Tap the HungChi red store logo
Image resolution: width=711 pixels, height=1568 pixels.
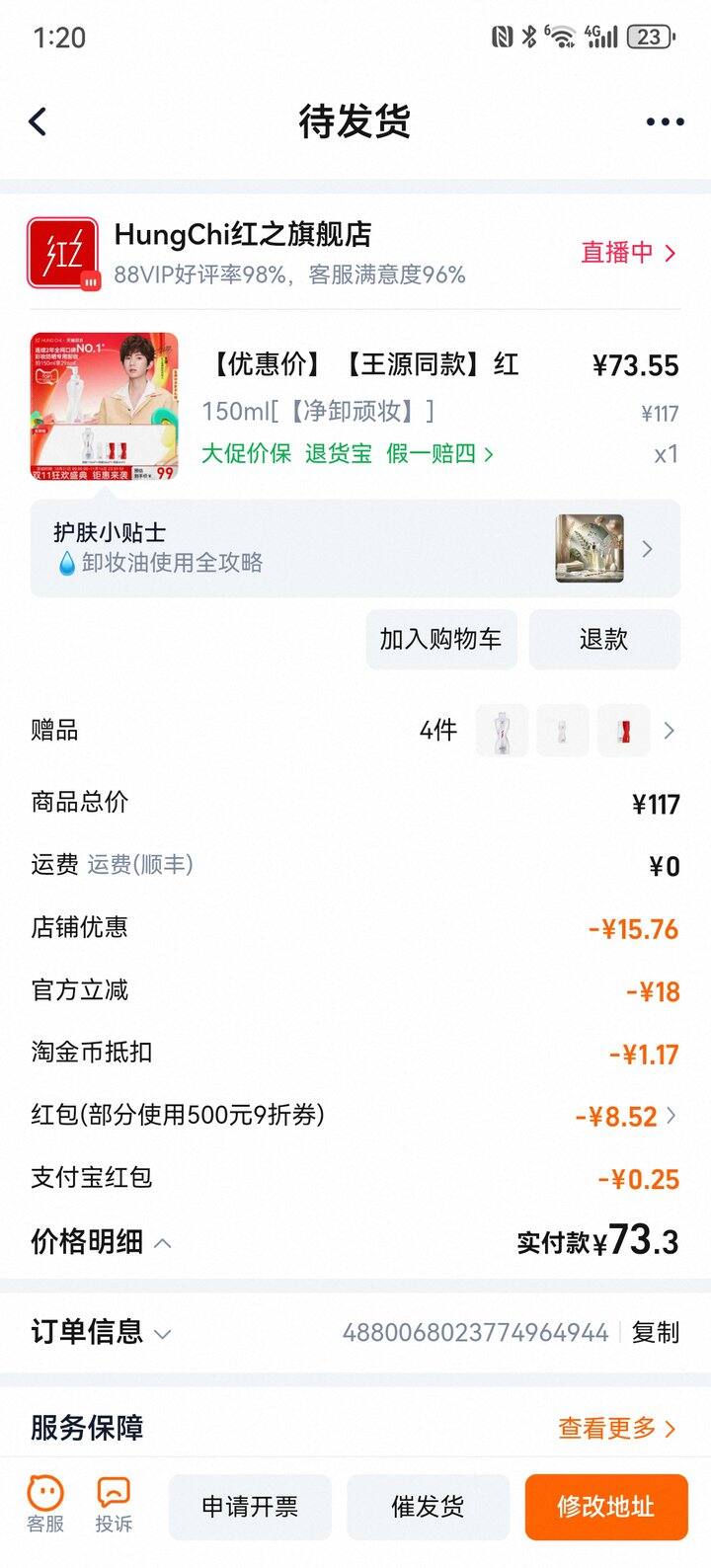tap(62, 253)
